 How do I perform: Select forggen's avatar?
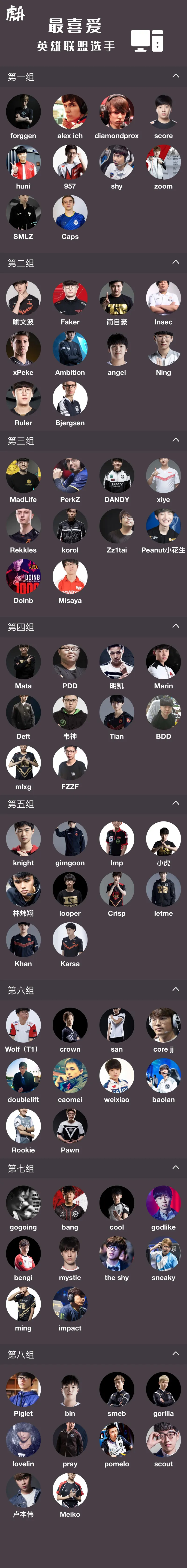click(23, 111)
